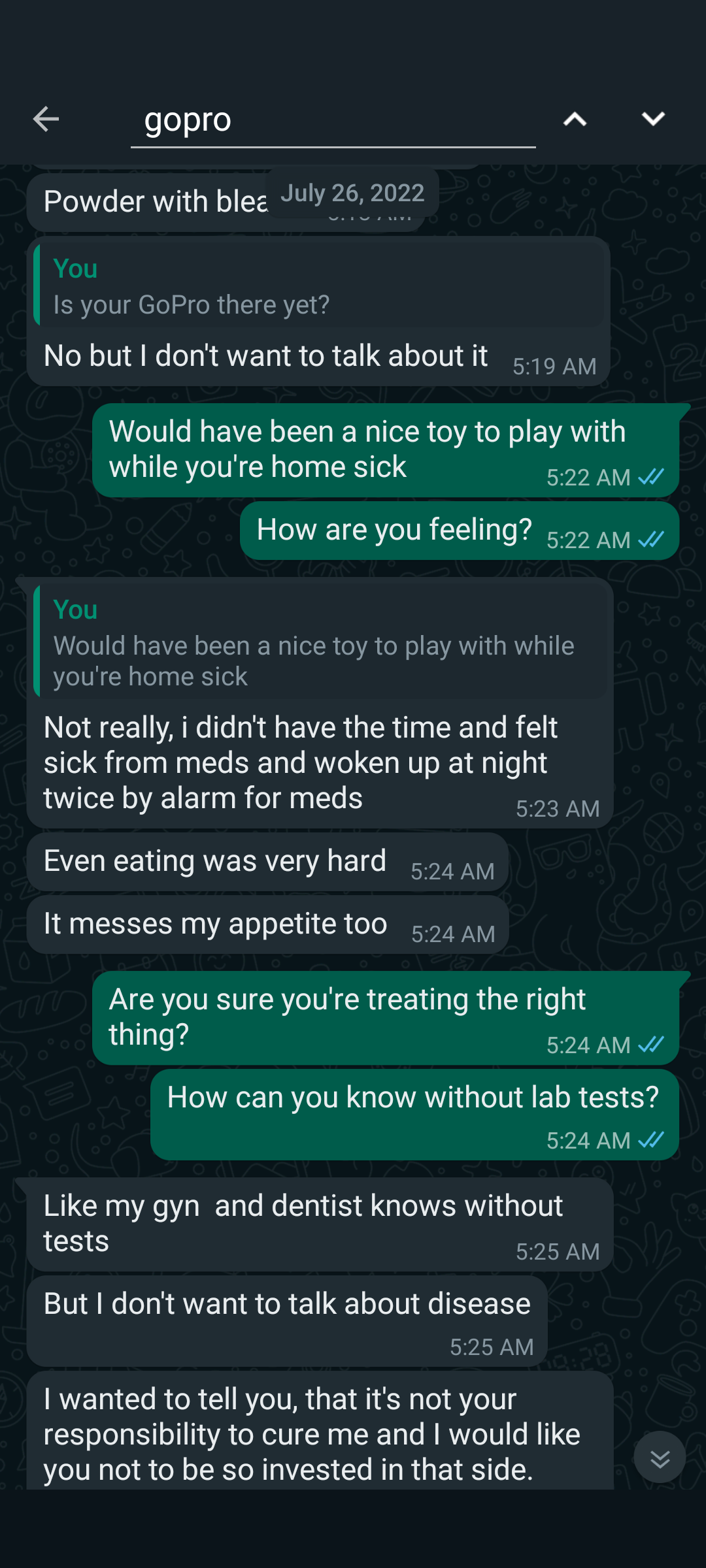
Task: Tap the search field containing 'gopro'
Action: pyautogui.click(x=332, y=120)
